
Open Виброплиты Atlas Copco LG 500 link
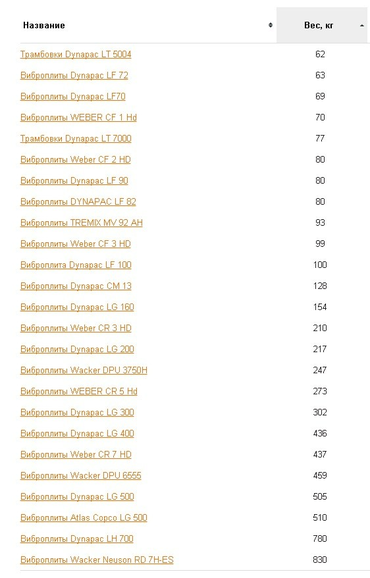tap(84, 517)
